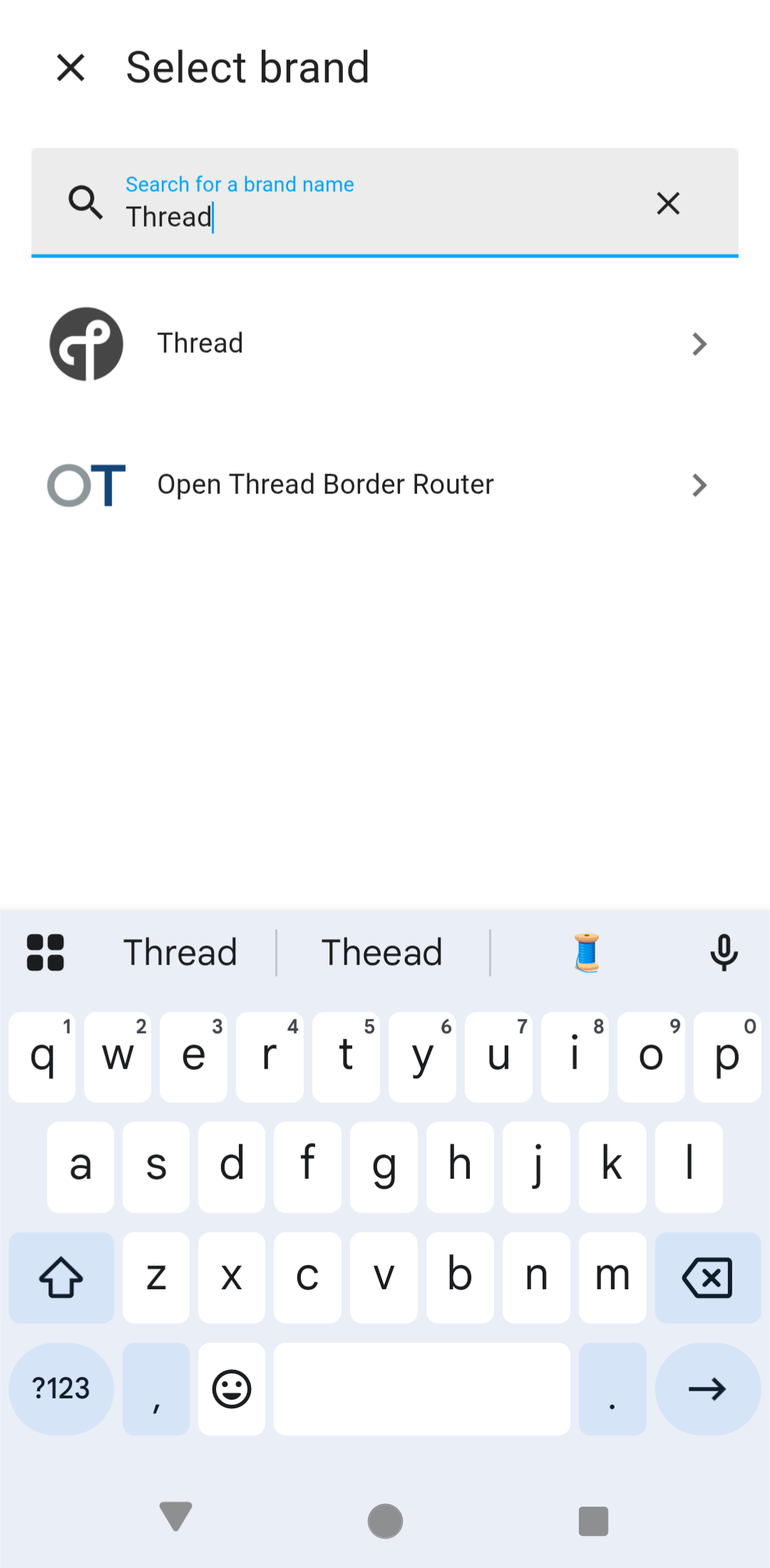Insert the thread spool emoji suggestion
770x1568 pixels.
[x=587, y=953]
